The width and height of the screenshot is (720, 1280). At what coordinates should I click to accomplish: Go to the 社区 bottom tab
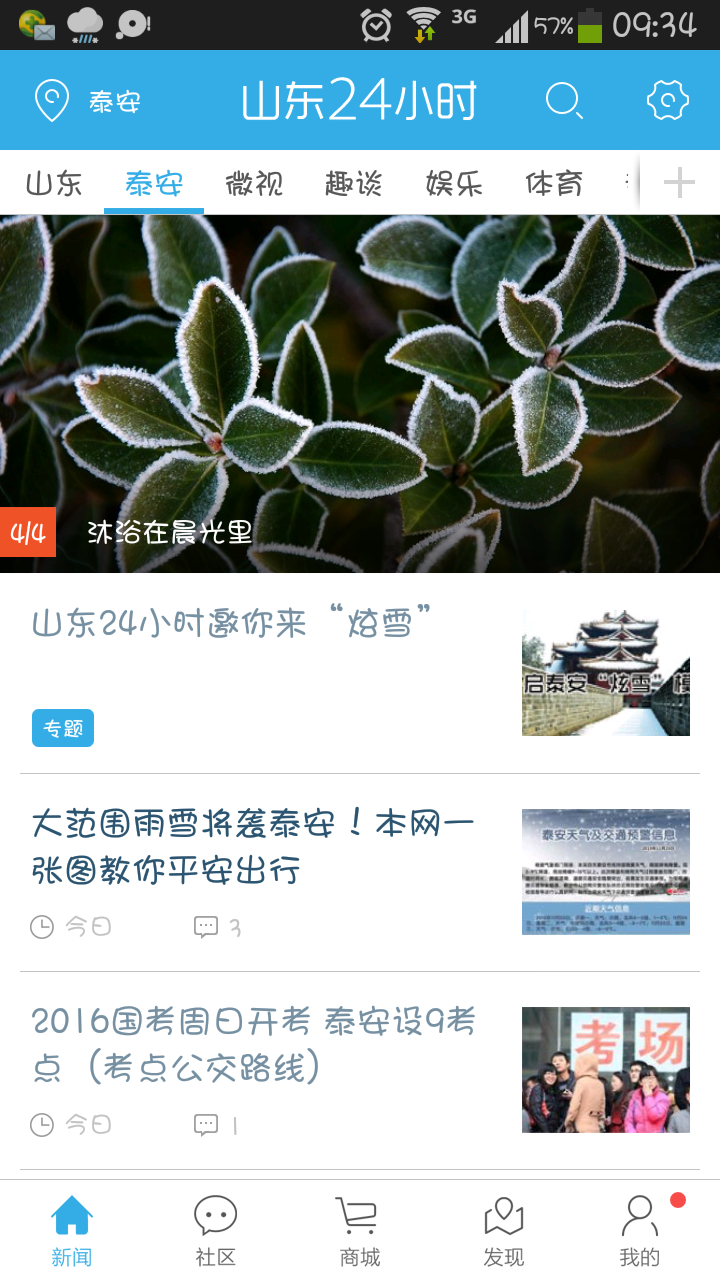point(215,1231)
